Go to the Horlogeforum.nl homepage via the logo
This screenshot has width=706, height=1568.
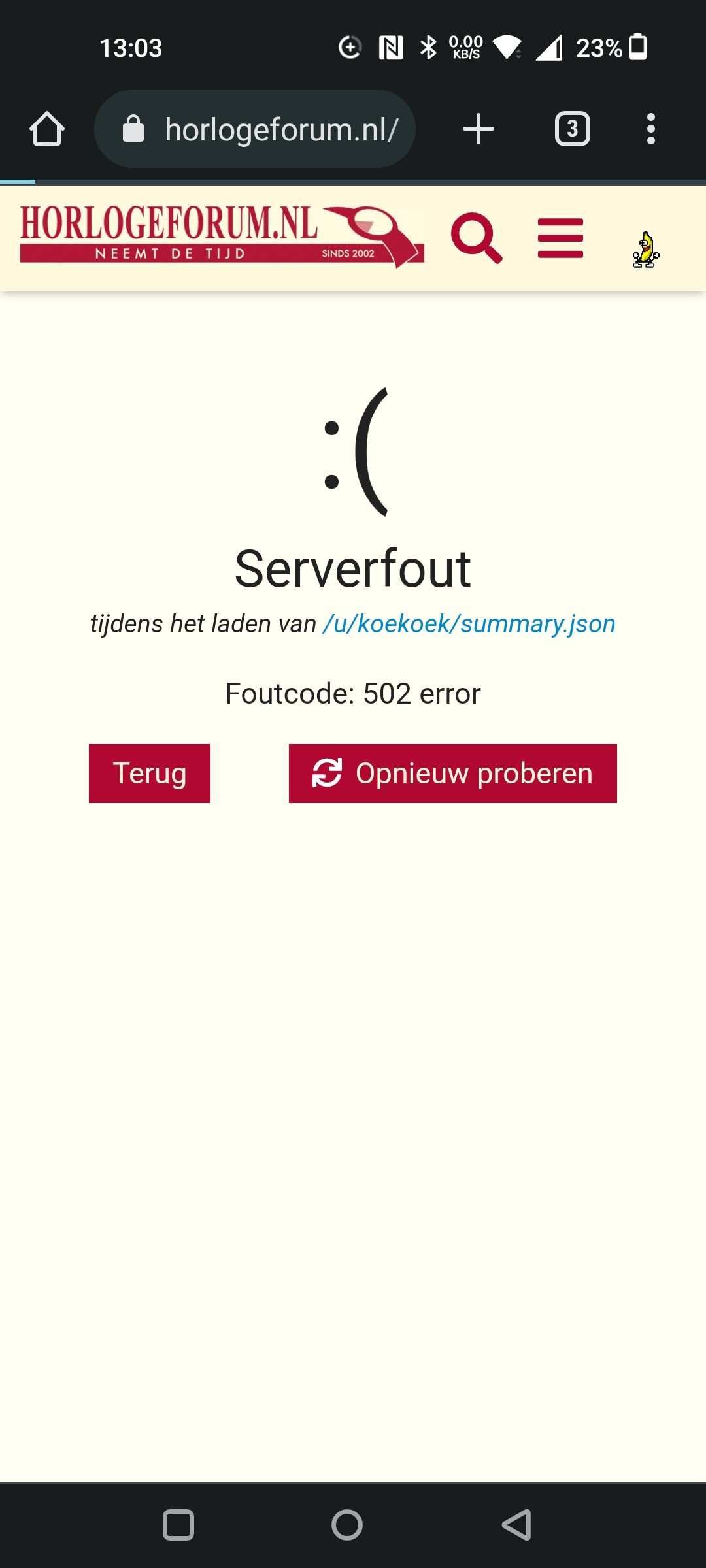click(222, 237)
